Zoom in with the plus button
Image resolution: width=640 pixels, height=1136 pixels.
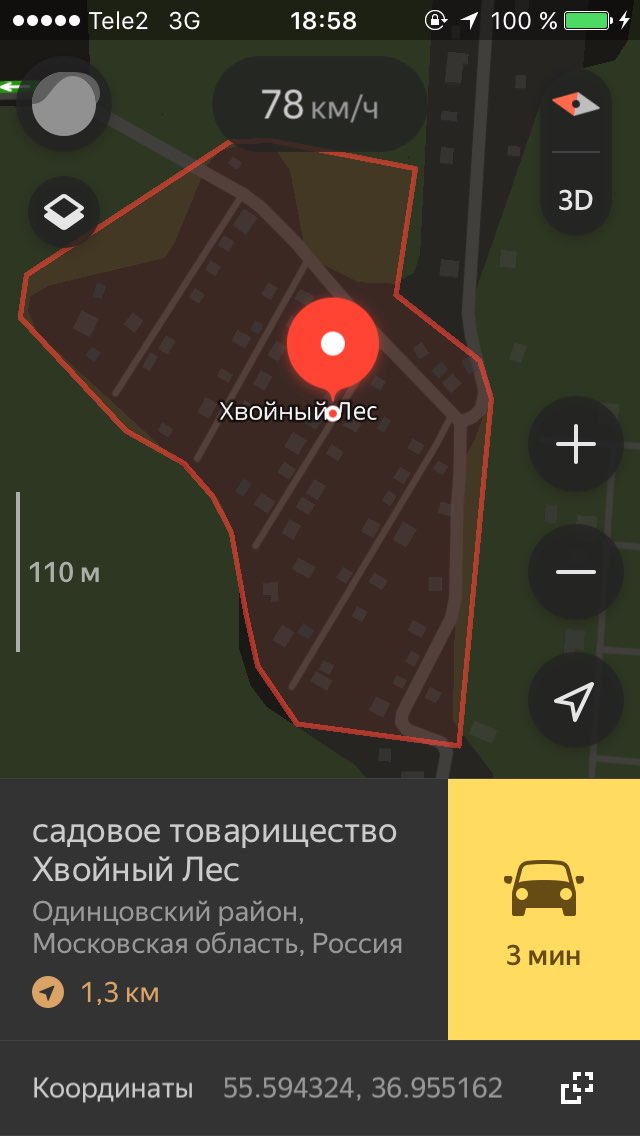click(x=575, y=444)
